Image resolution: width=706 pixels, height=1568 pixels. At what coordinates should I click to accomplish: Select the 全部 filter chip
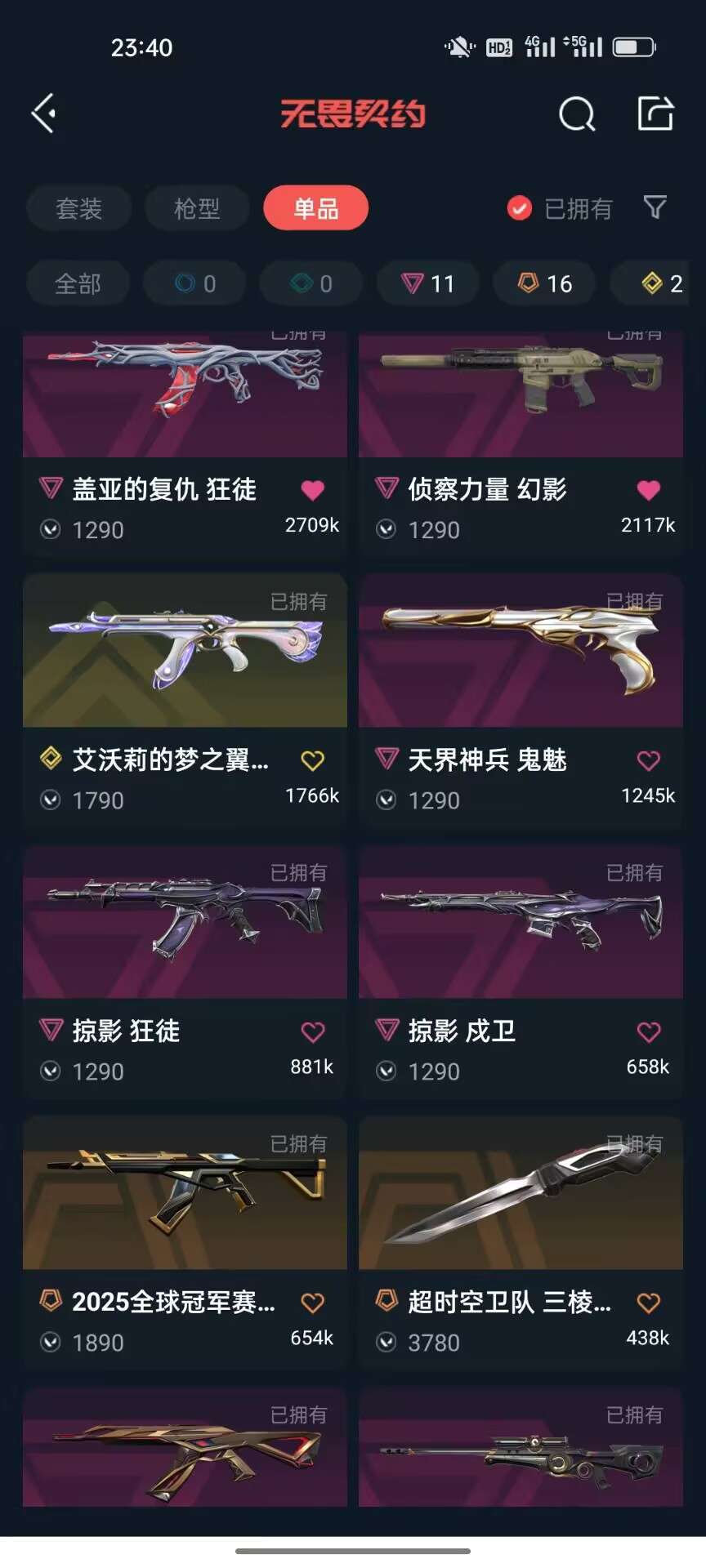point(78,283)
